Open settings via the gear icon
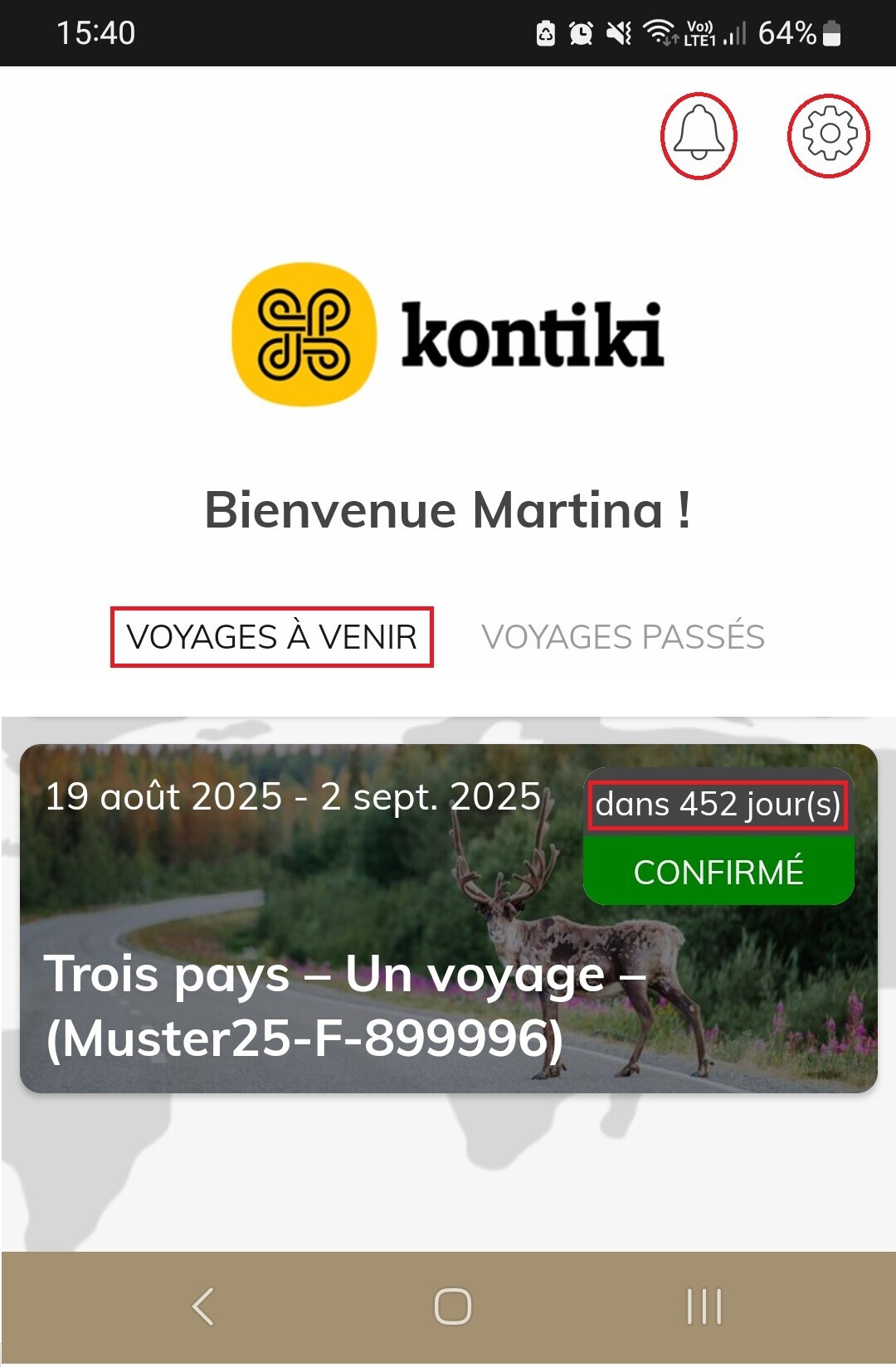 point(828,134)
